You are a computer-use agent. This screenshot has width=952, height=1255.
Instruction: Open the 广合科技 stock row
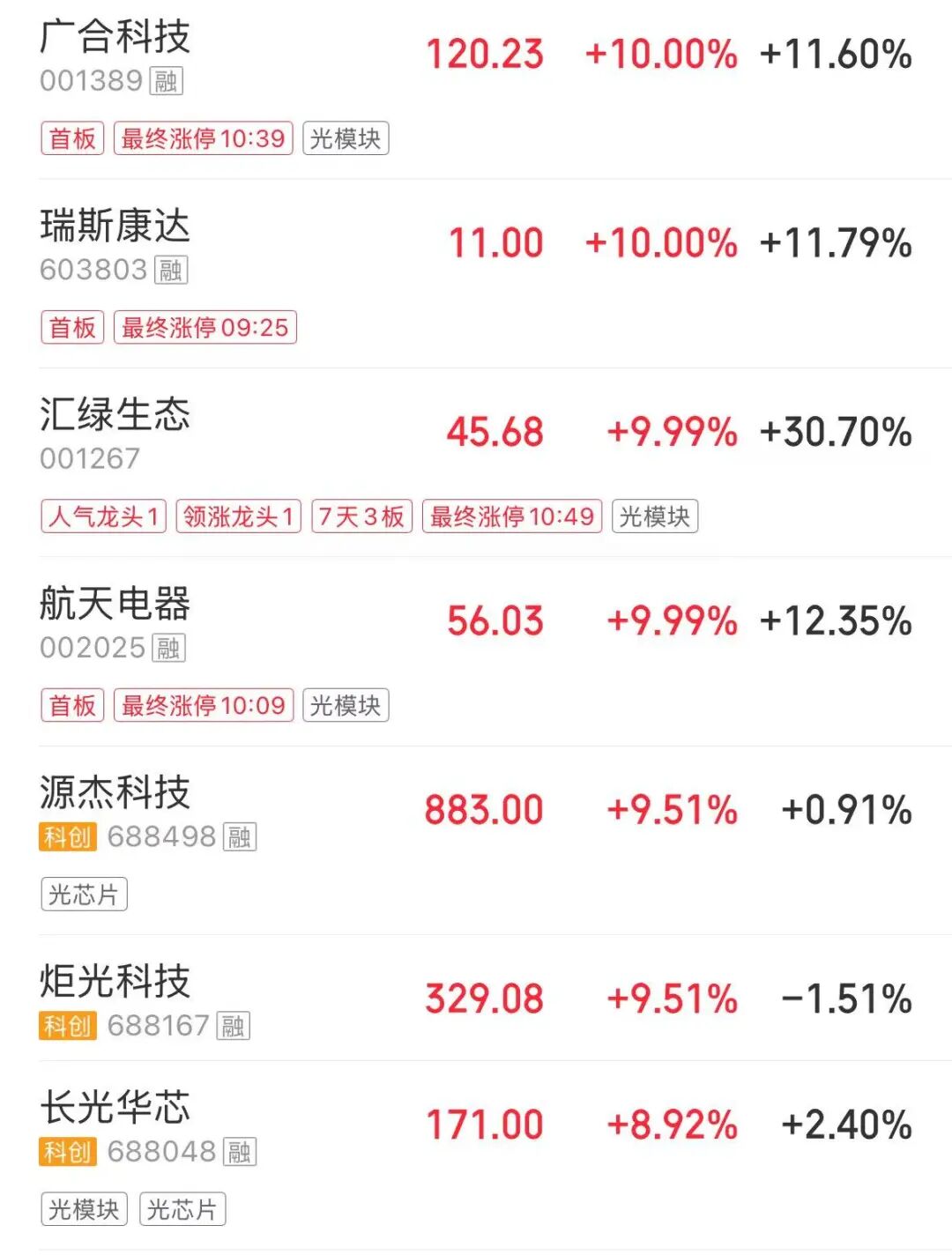pyautogui.click(x=115, y=37)
